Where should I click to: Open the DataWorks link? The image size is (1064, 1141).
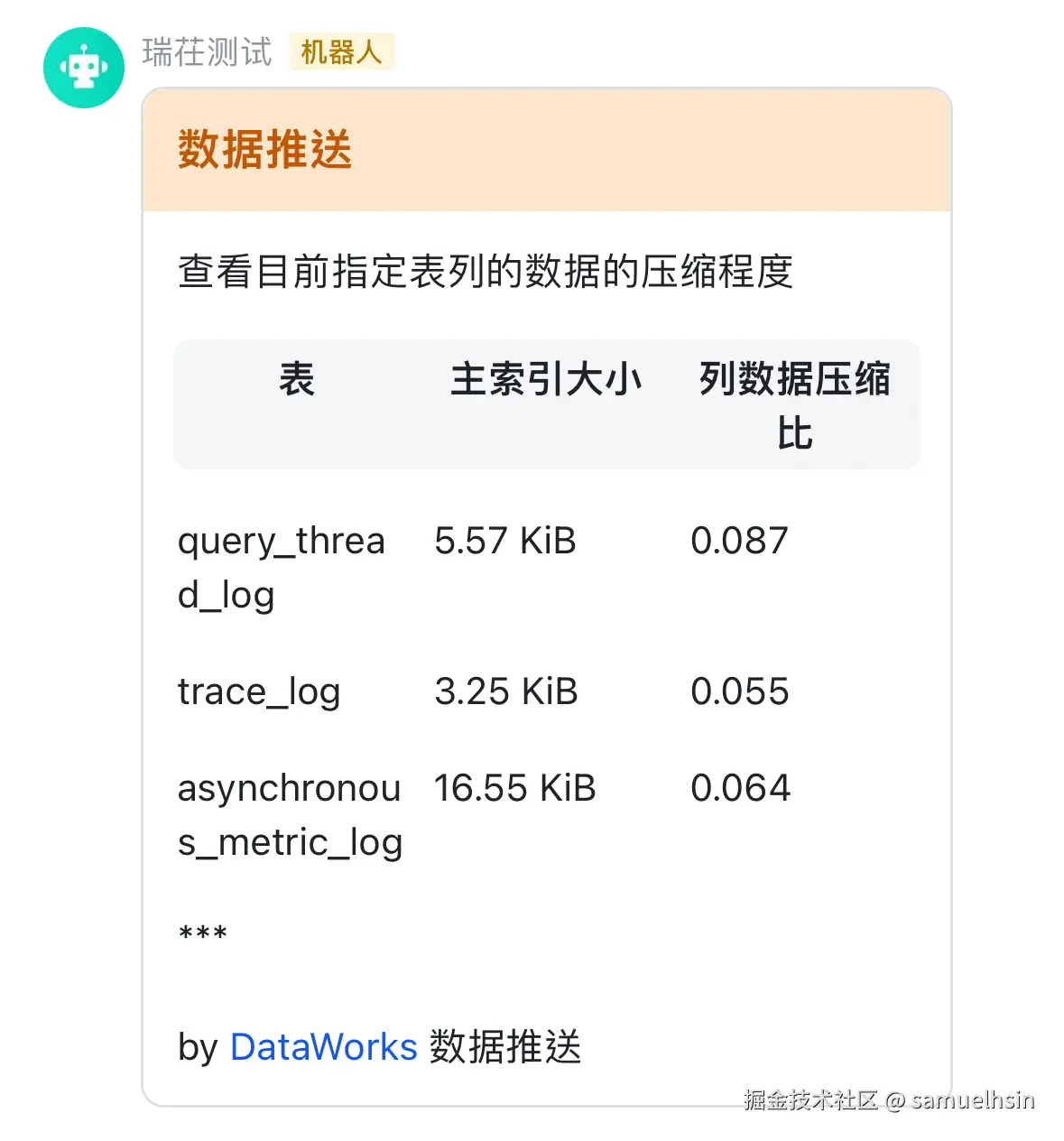pos(323,1047)
